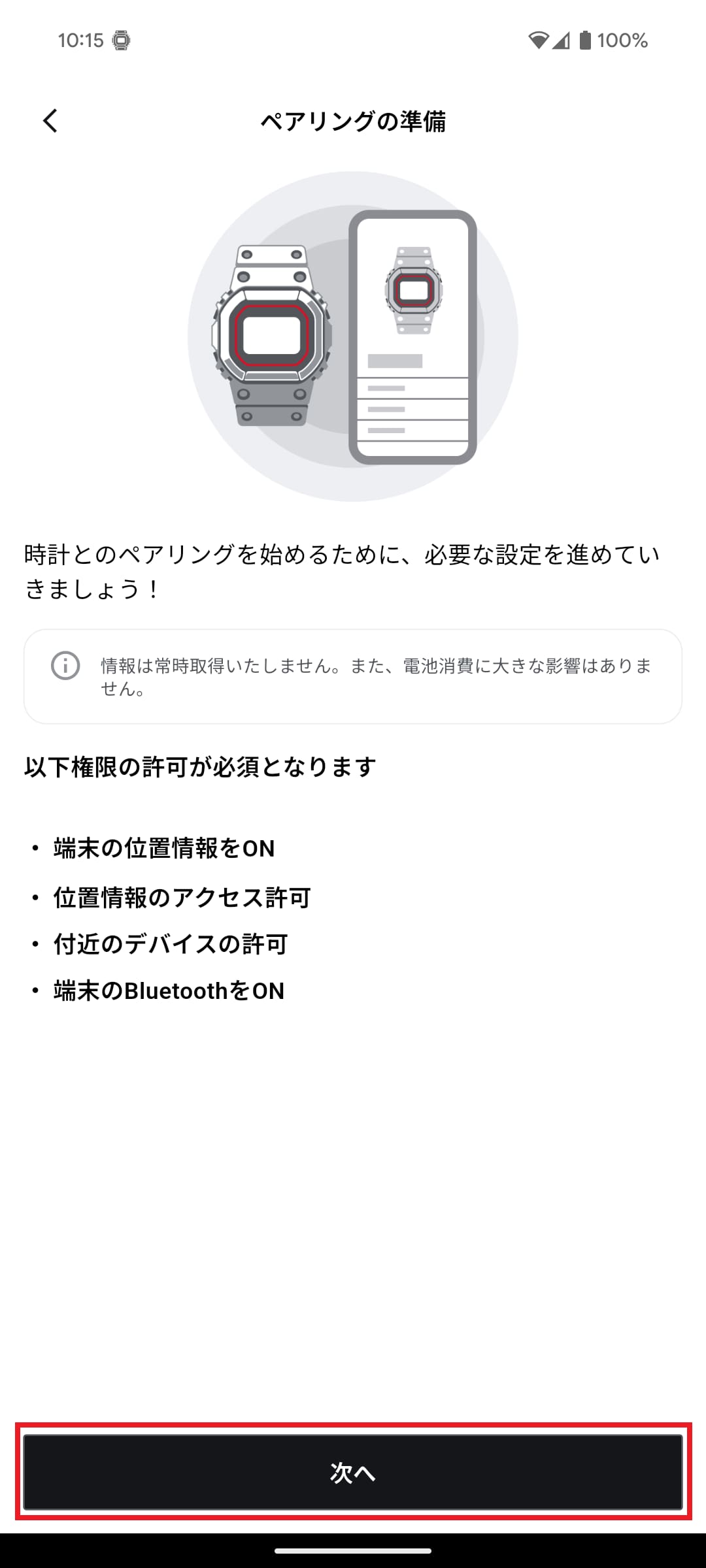Go back using the top-left arrow
This screenshot has height=1568, width=706.
click(x=50, y=121)
